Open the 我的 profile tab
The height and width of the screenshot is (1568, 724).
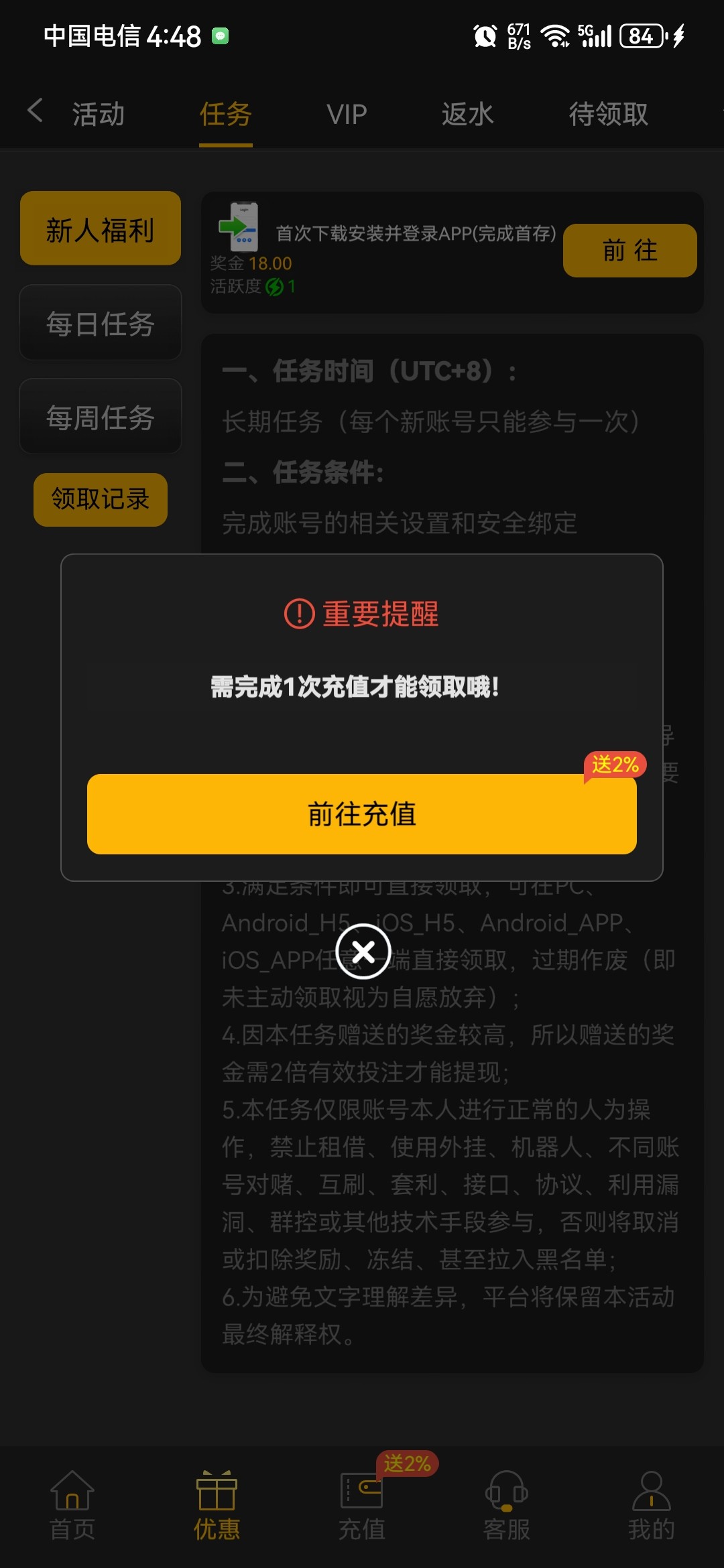tap(651, 1504)
